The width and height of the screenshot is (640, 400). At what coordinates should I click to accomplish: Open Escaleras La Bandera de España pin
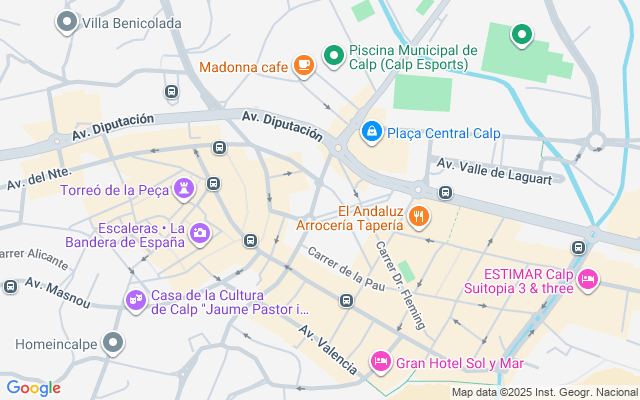(200, 233)
